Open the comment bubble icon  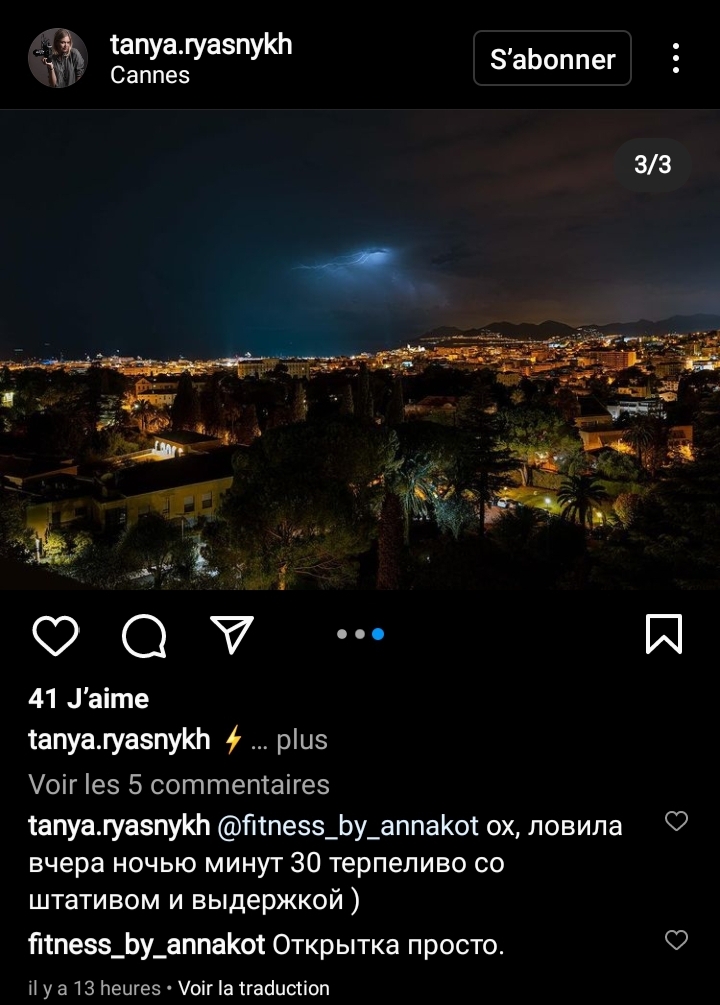[x=144, y=635]
